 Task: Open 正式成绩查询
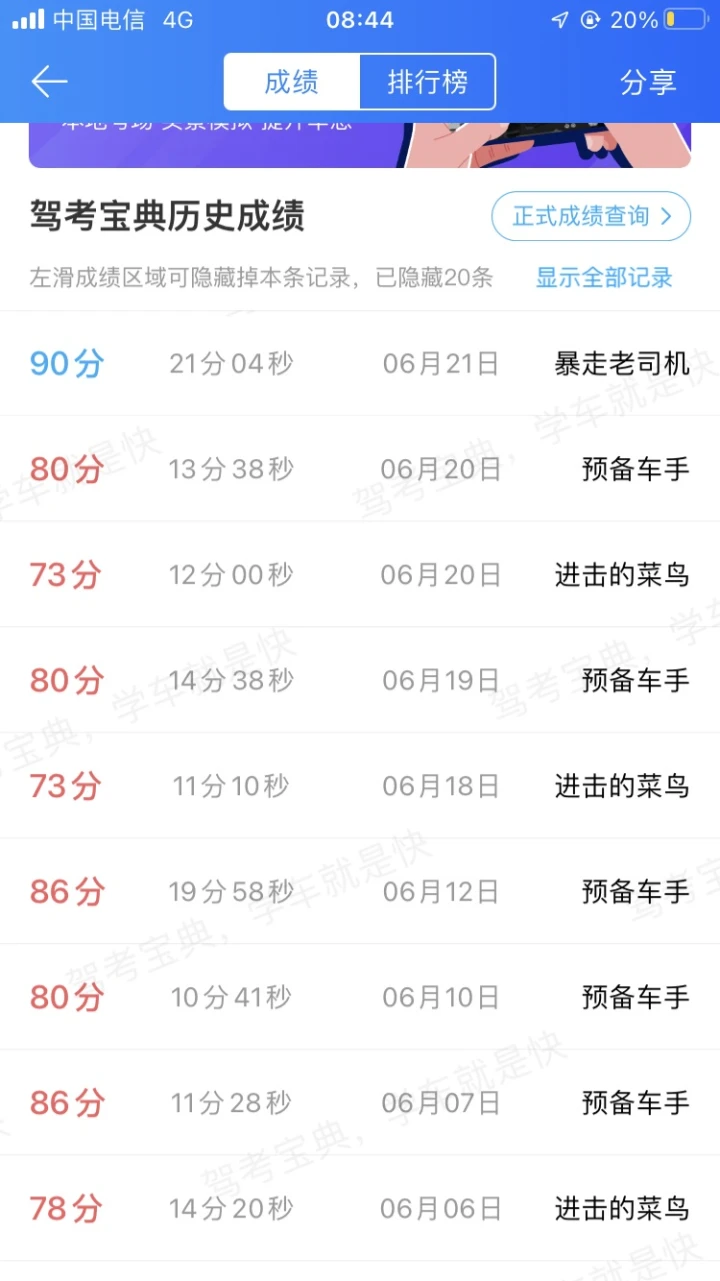click(591, 216)
